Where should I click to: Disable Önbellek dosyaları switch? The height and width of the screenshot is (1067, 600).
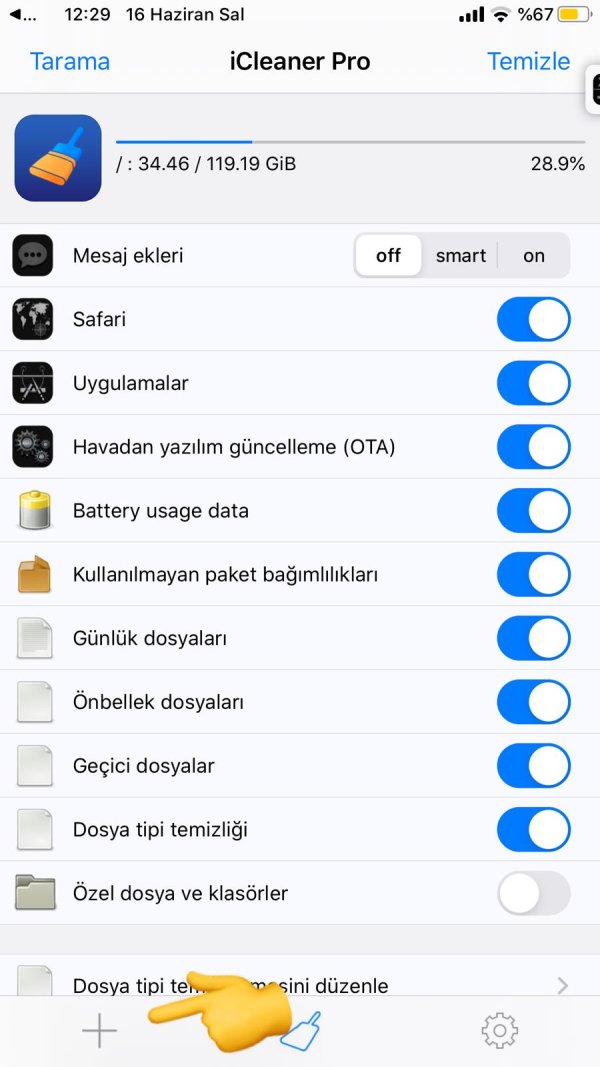(x=533, y=702)
